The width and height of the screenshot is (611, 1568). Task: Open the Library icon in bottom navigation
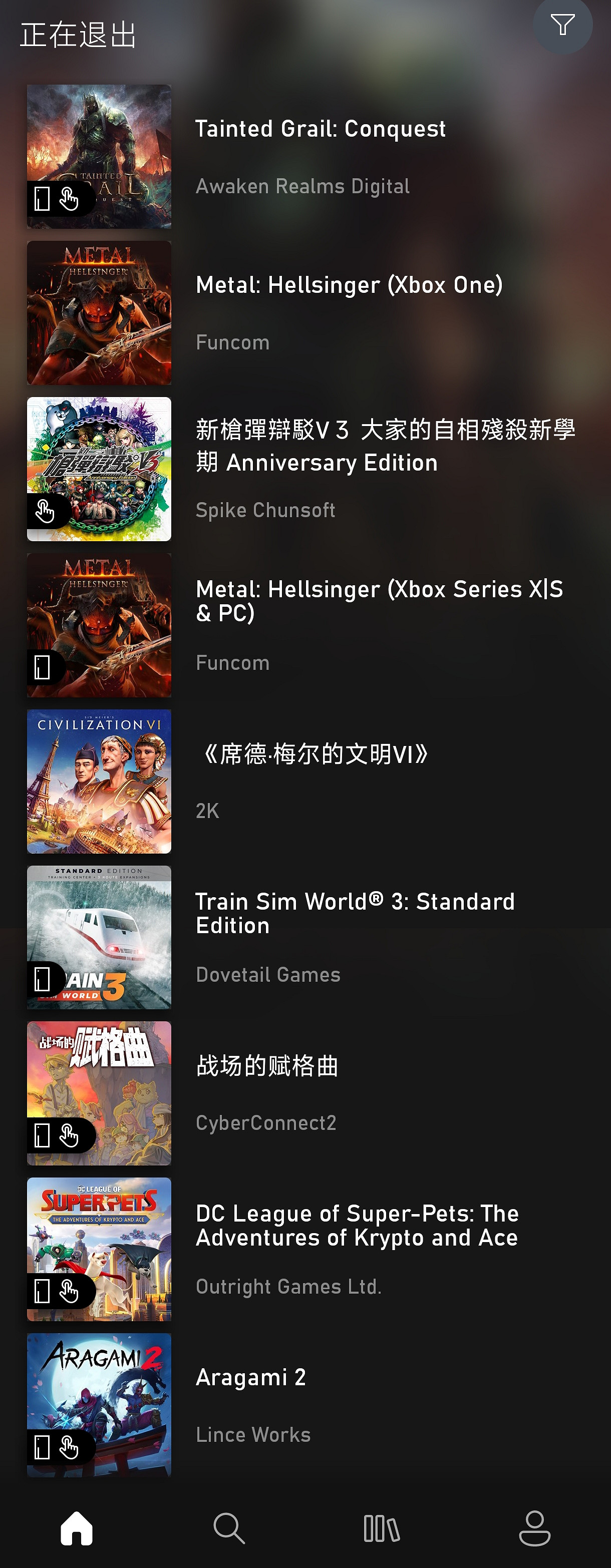click(381, 1528)
